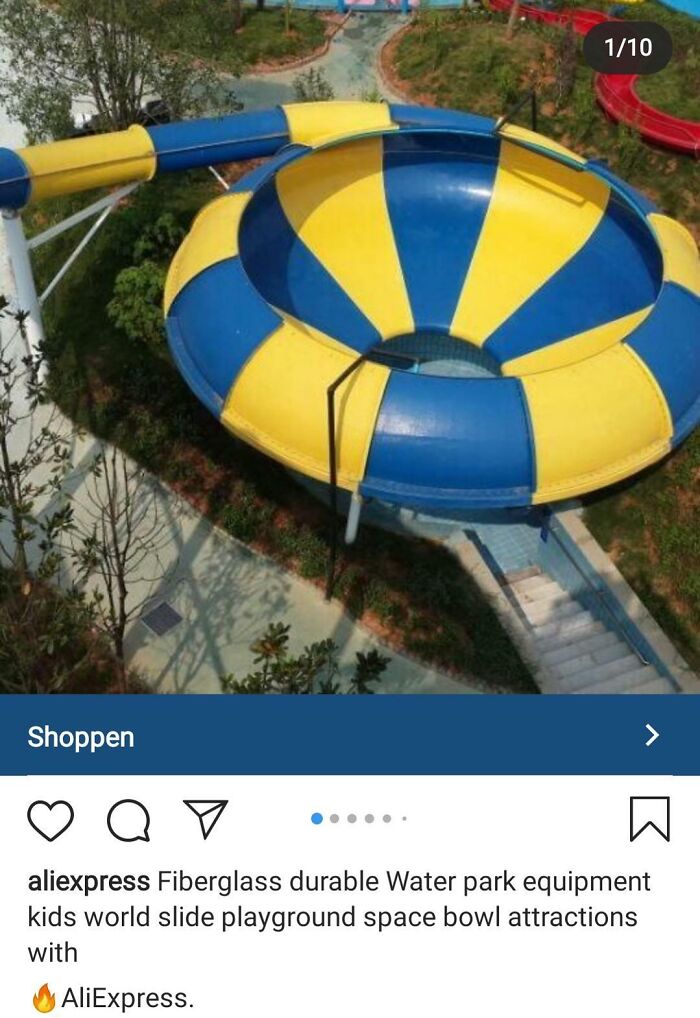Screen dimensions: 700x1018
Task: Like the aliexpress post
Action: [50, 820]
